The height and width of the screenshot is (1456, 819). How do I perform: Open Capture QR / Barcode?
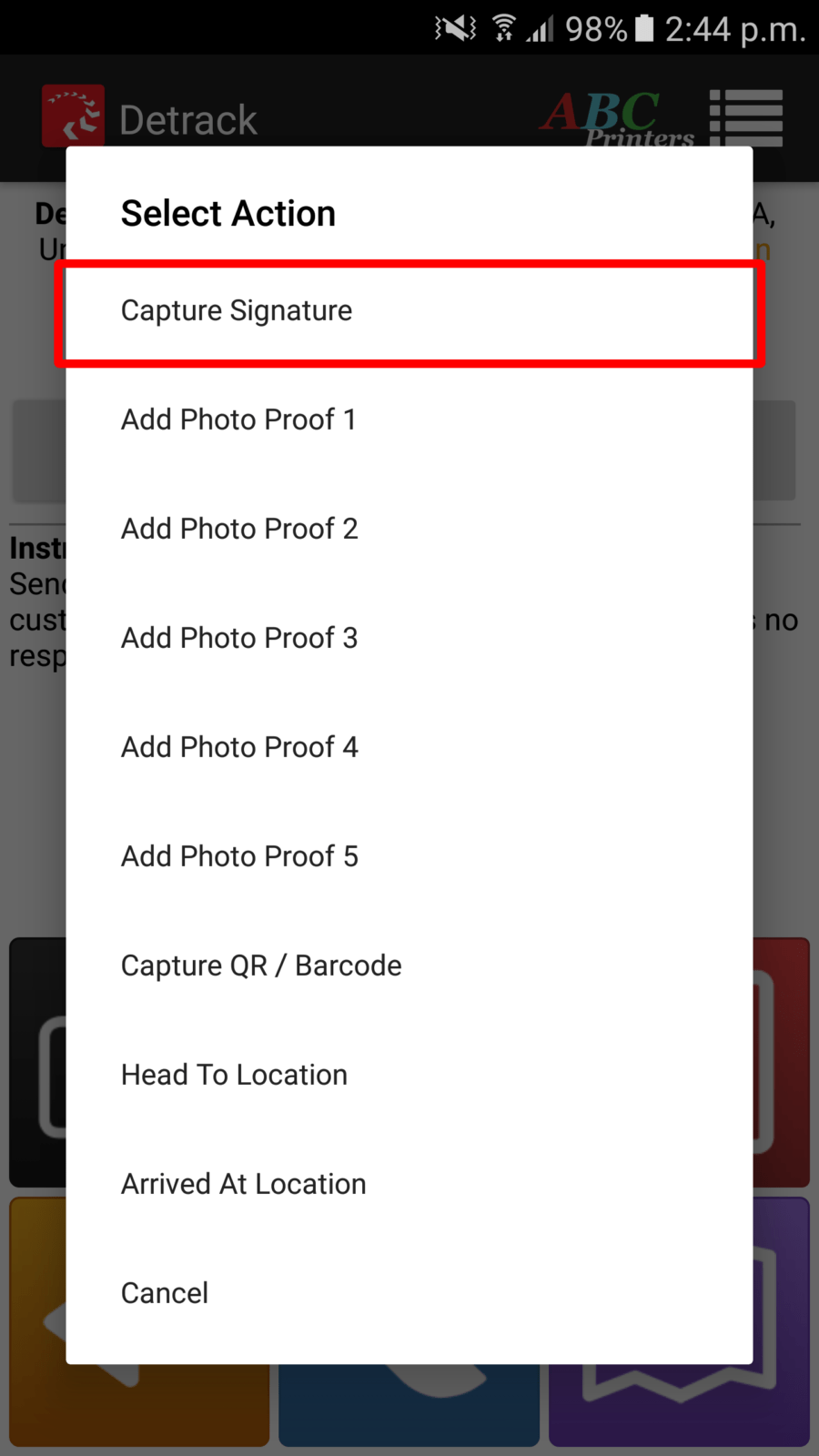coord(261,966)
